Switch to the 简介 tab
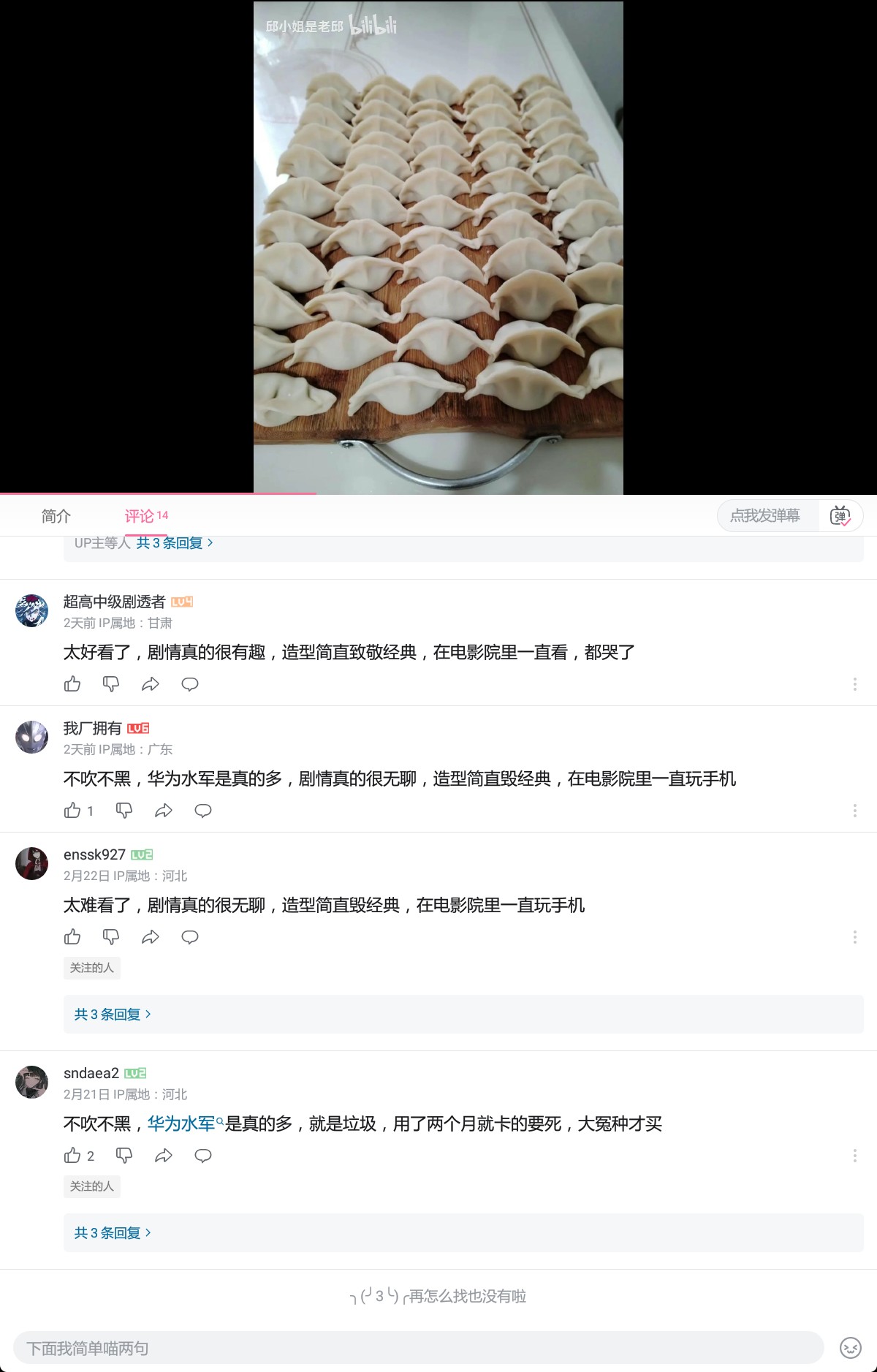The width and height of the screenshot is (877, 1372). 56,516
